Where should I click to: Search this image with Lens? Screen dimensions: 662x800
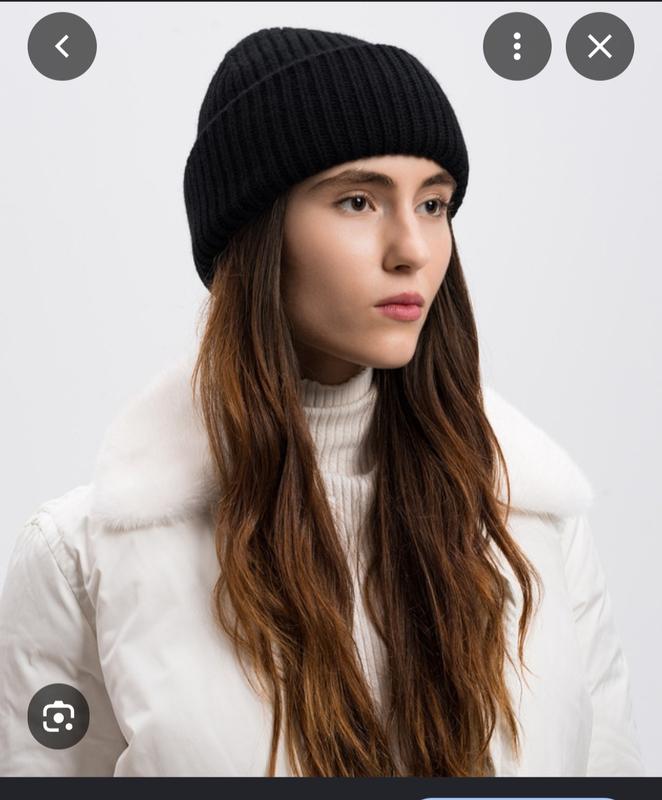(58, 716)
